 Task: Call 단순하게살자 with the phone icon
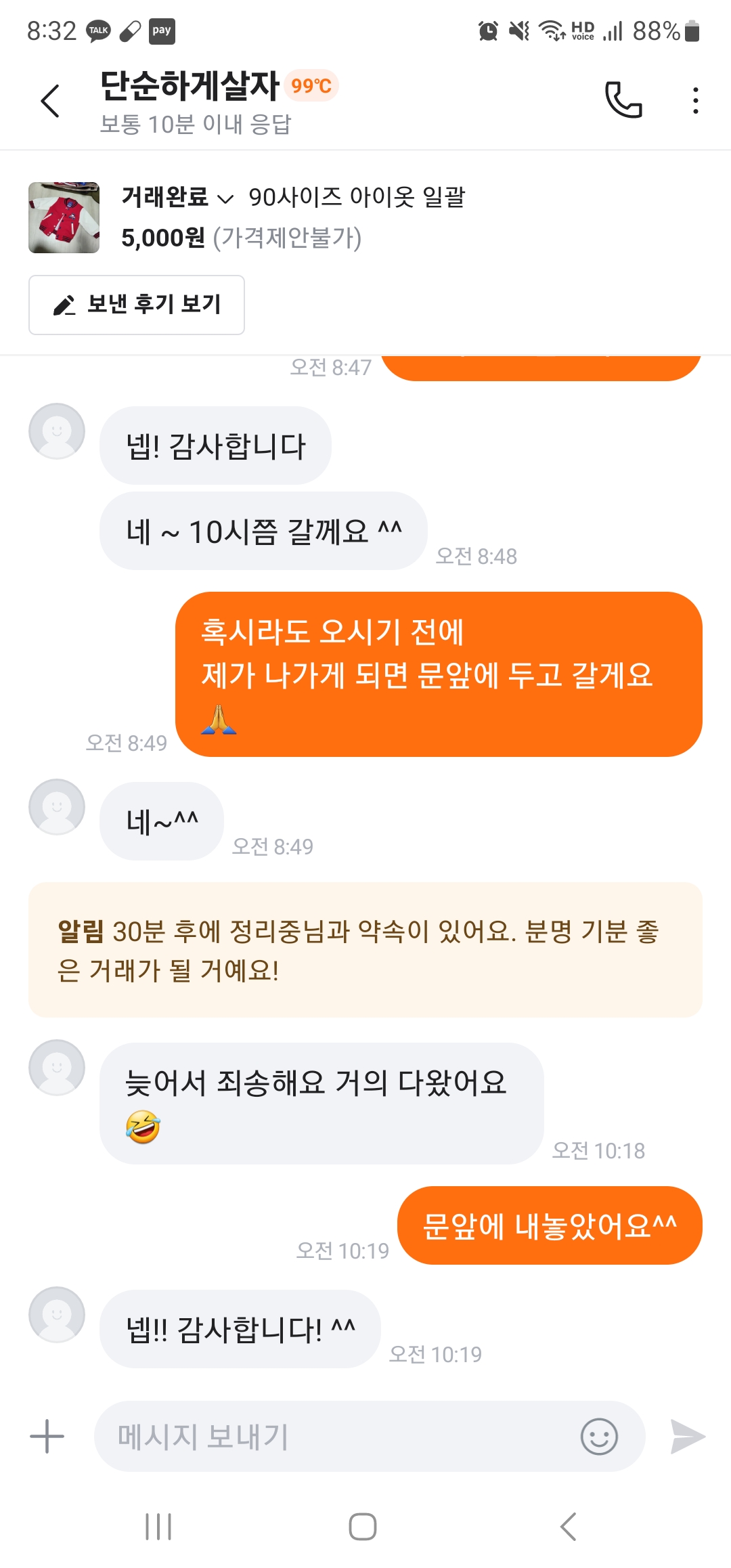(623, 100)
